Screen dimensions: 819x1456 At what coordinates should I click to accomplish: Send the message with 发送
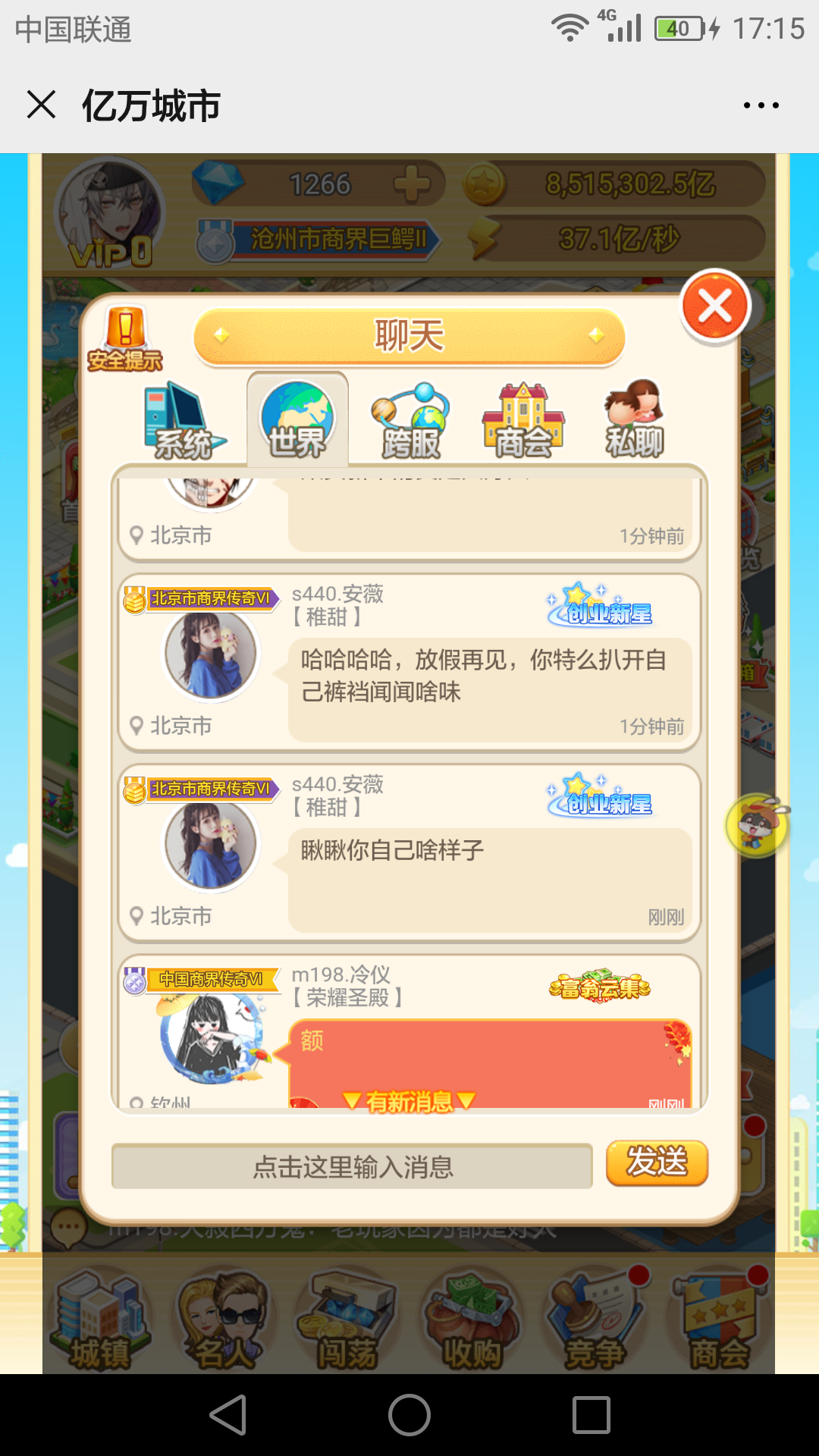click(657, 1163)
